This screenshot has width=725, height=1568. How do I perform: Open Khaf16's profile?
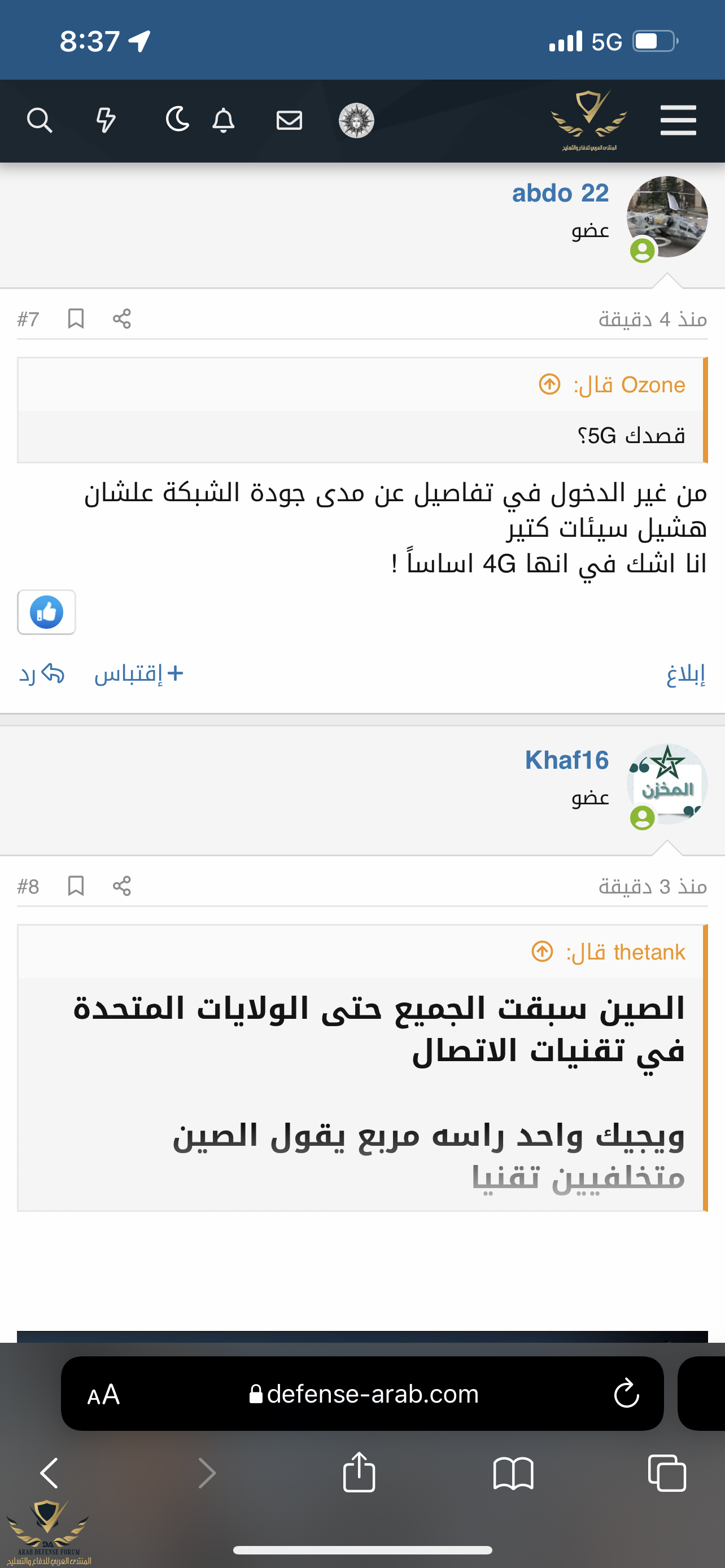click(567, 761)
